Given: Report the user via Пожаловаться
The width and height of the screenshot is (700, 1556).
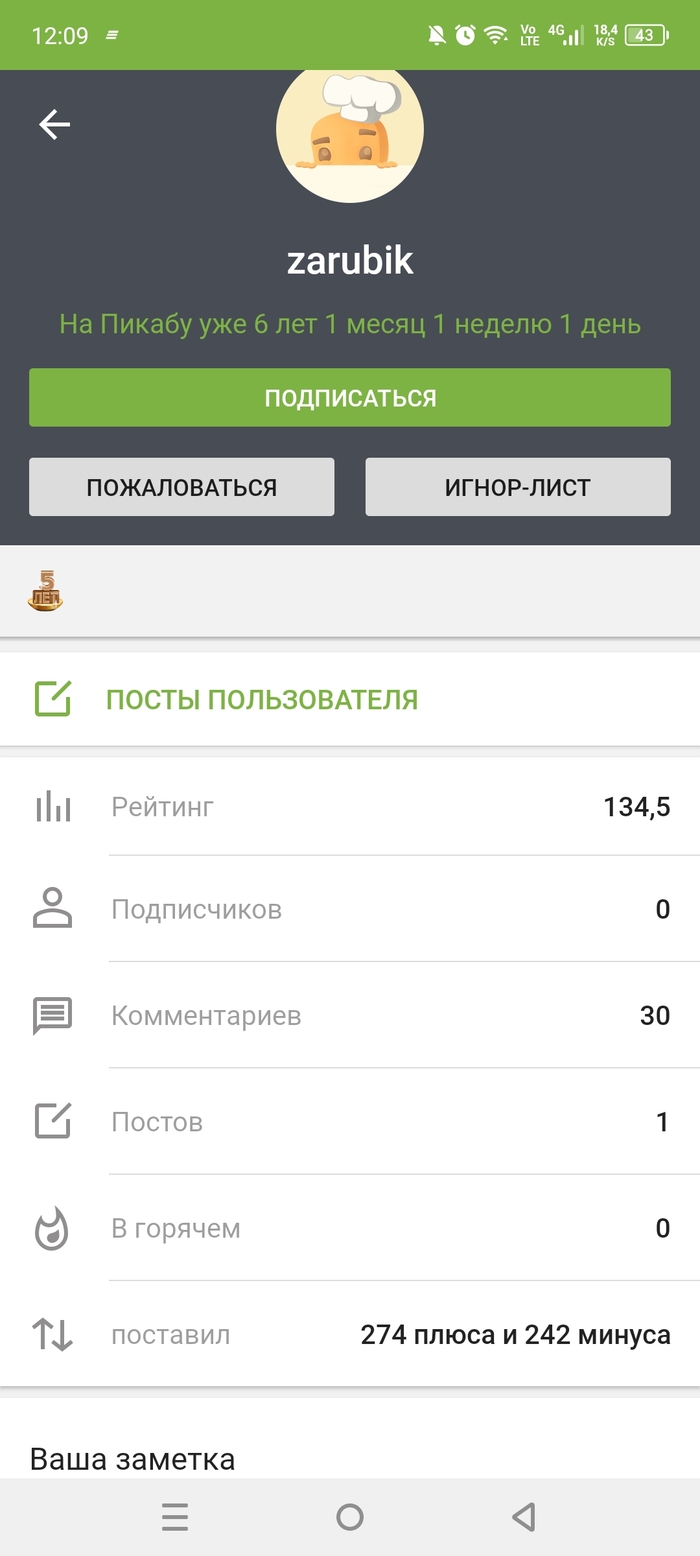Looking at the screenshot, I should pos(181,487).
